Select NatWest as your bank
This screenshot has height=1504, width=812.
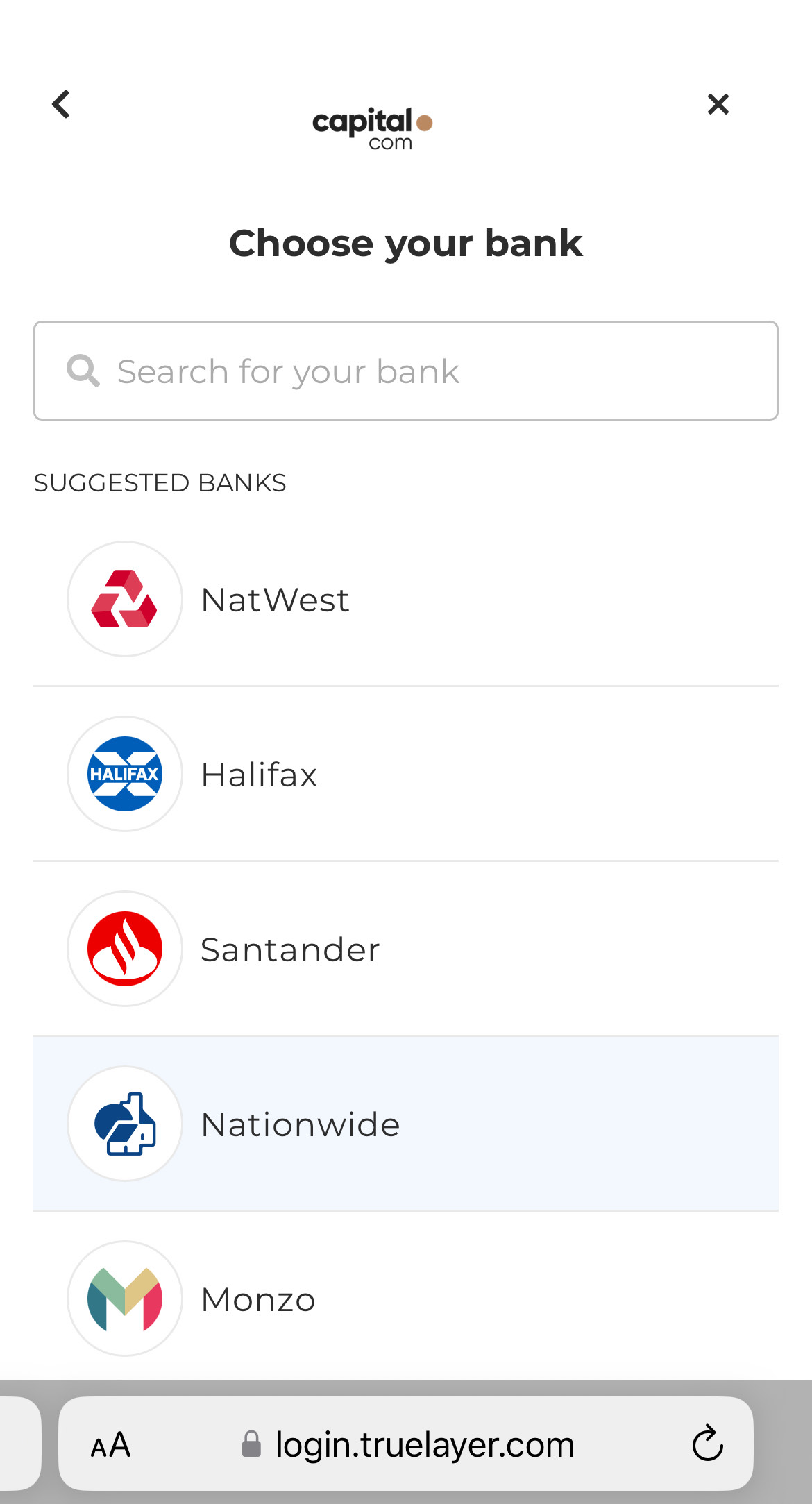406,600
